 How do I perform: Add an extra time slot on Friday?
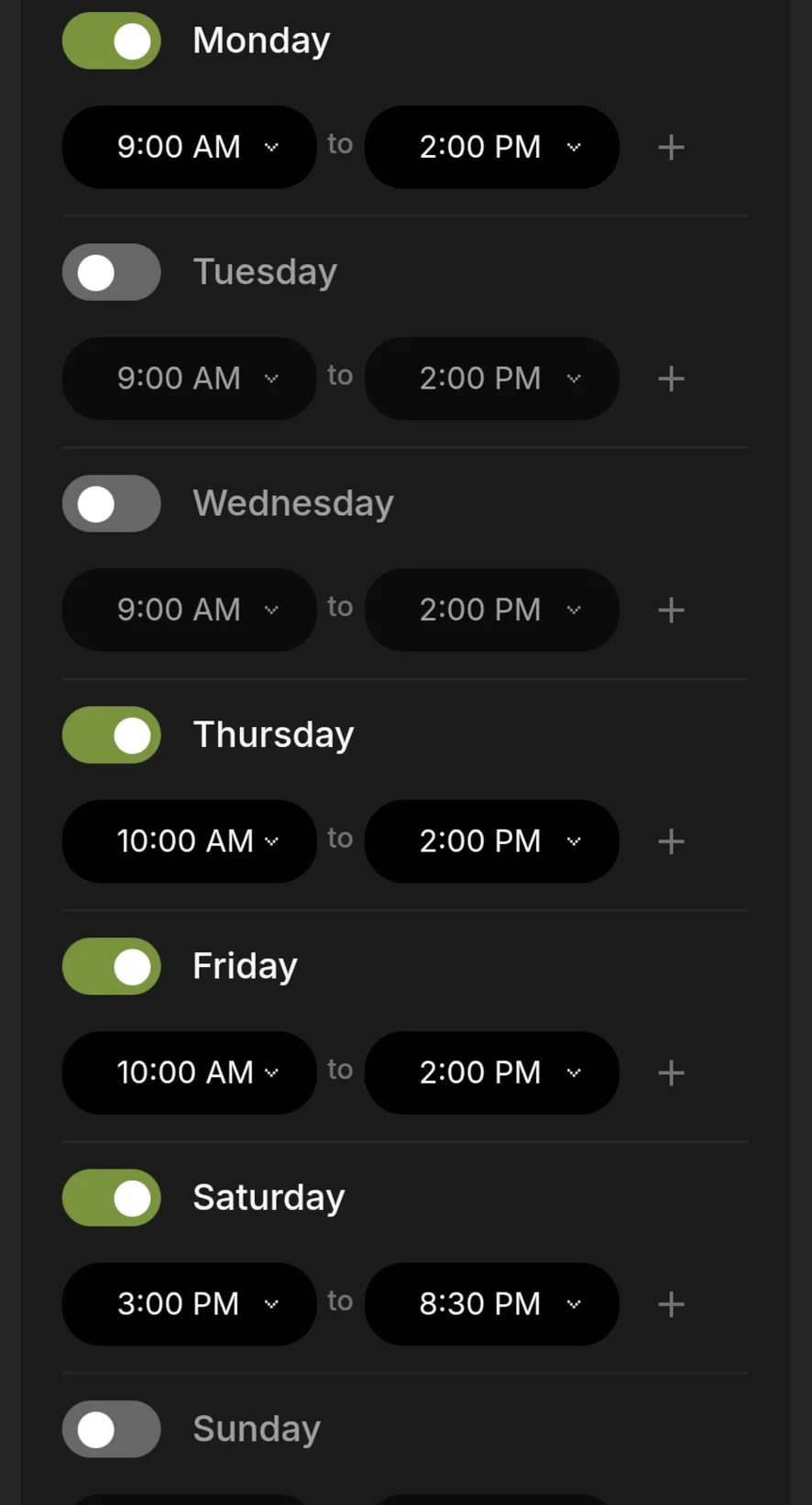671,1073
